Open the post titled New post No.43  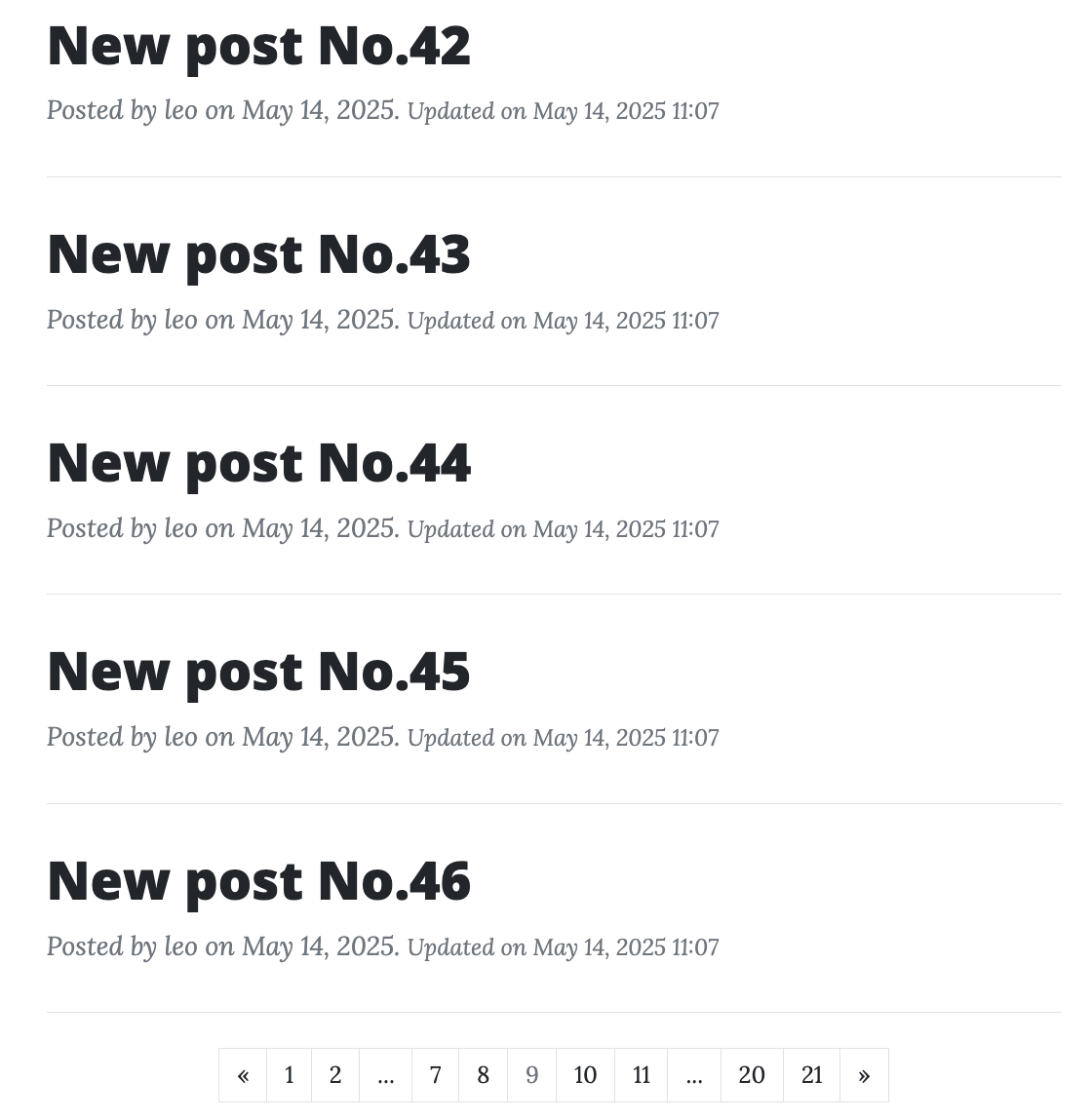point(258,253)
